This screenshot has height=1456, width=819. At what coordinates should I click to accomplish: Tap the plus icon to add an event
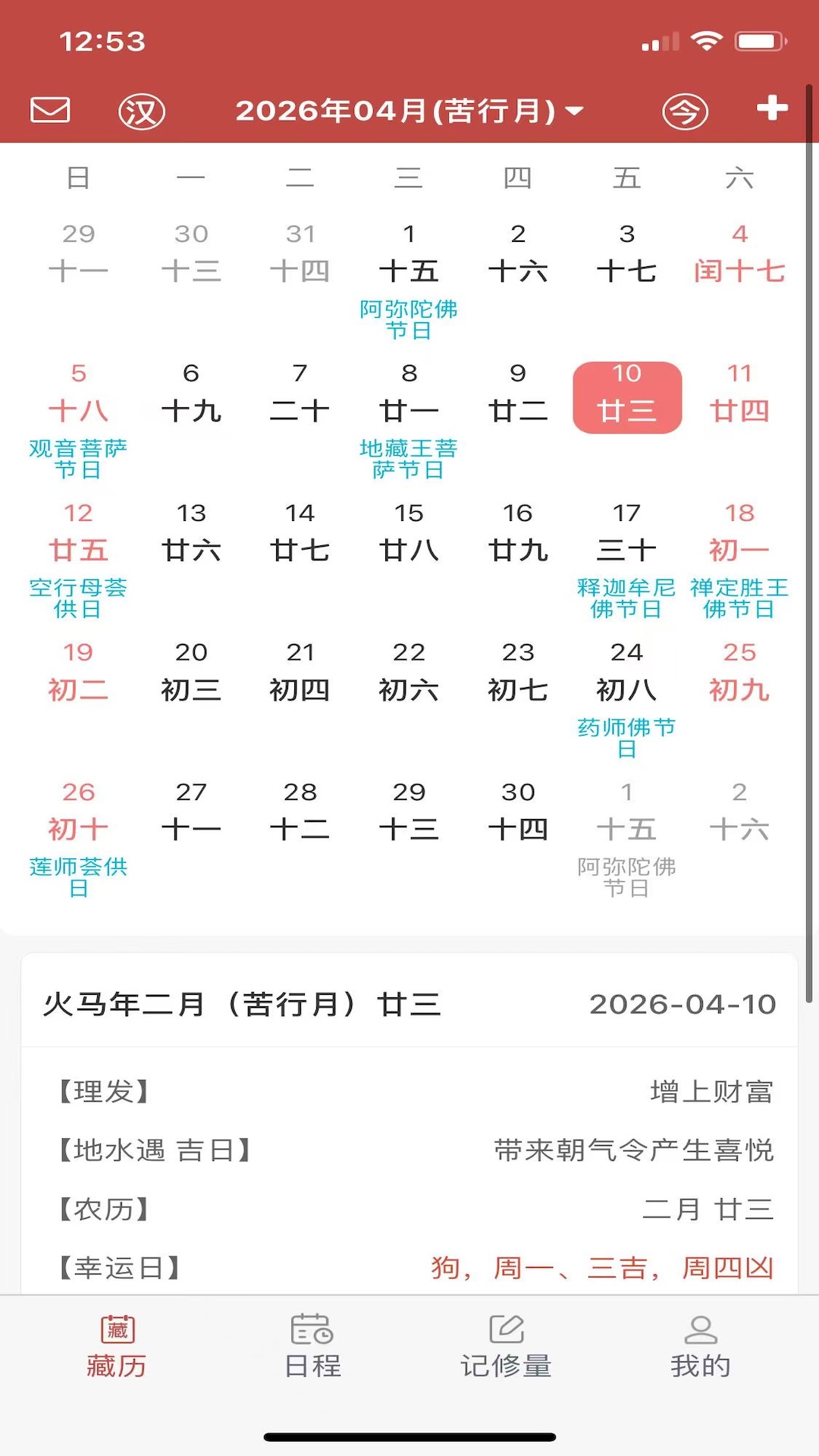(x=771, y=108)
